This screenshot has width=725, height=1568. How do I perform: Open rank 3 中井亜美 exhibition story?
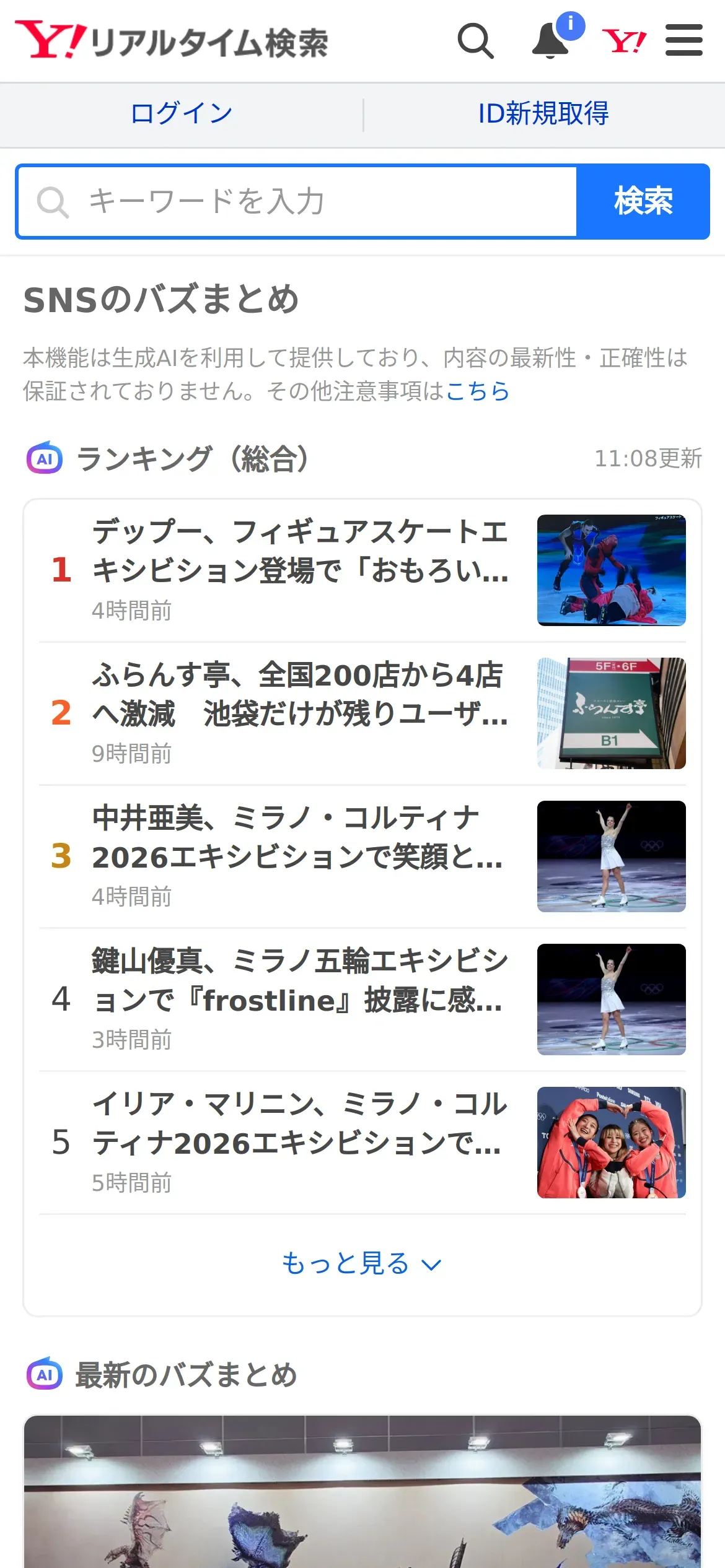pyautogui.click(x=300, y=856)
